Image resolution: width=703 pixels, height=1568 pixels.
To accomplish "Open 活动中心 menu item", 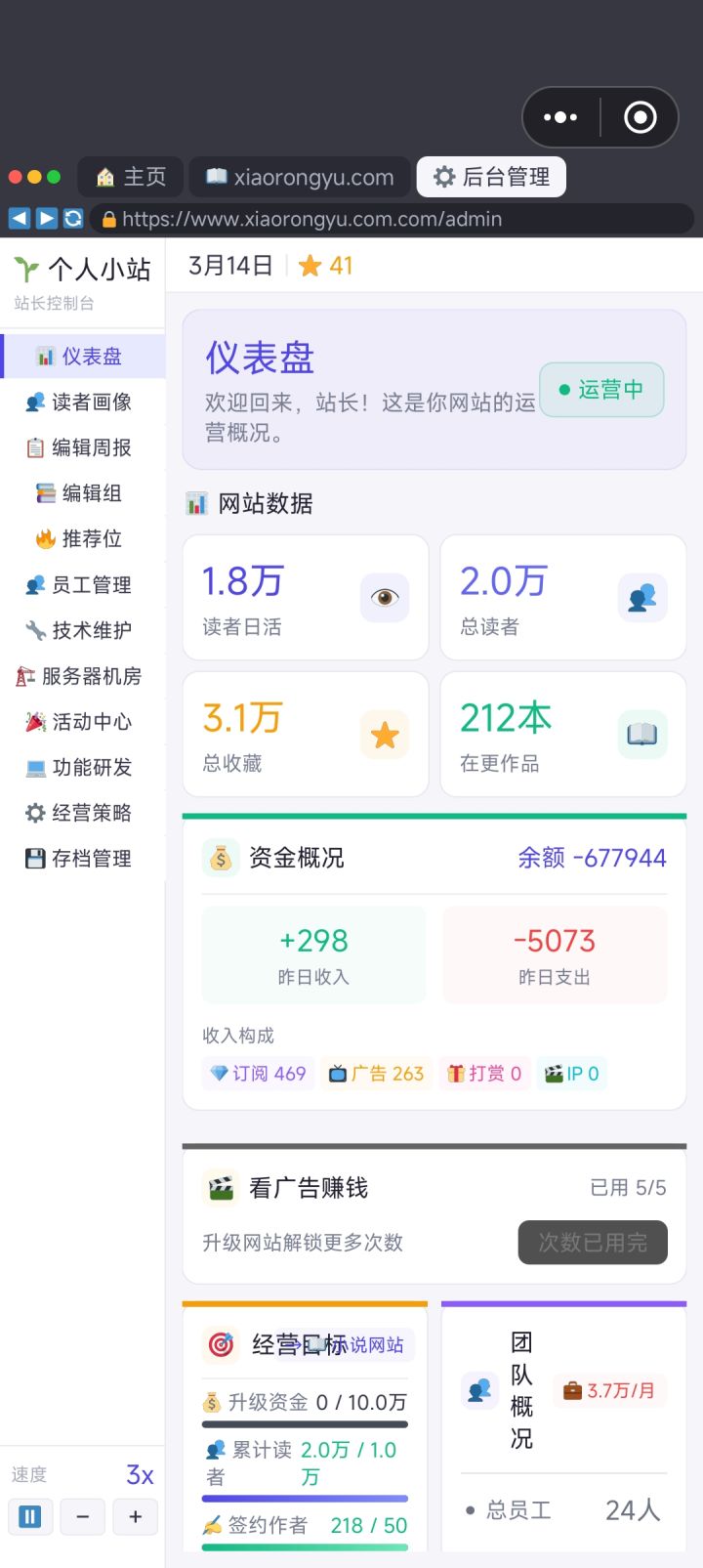I will pos(83,721).
